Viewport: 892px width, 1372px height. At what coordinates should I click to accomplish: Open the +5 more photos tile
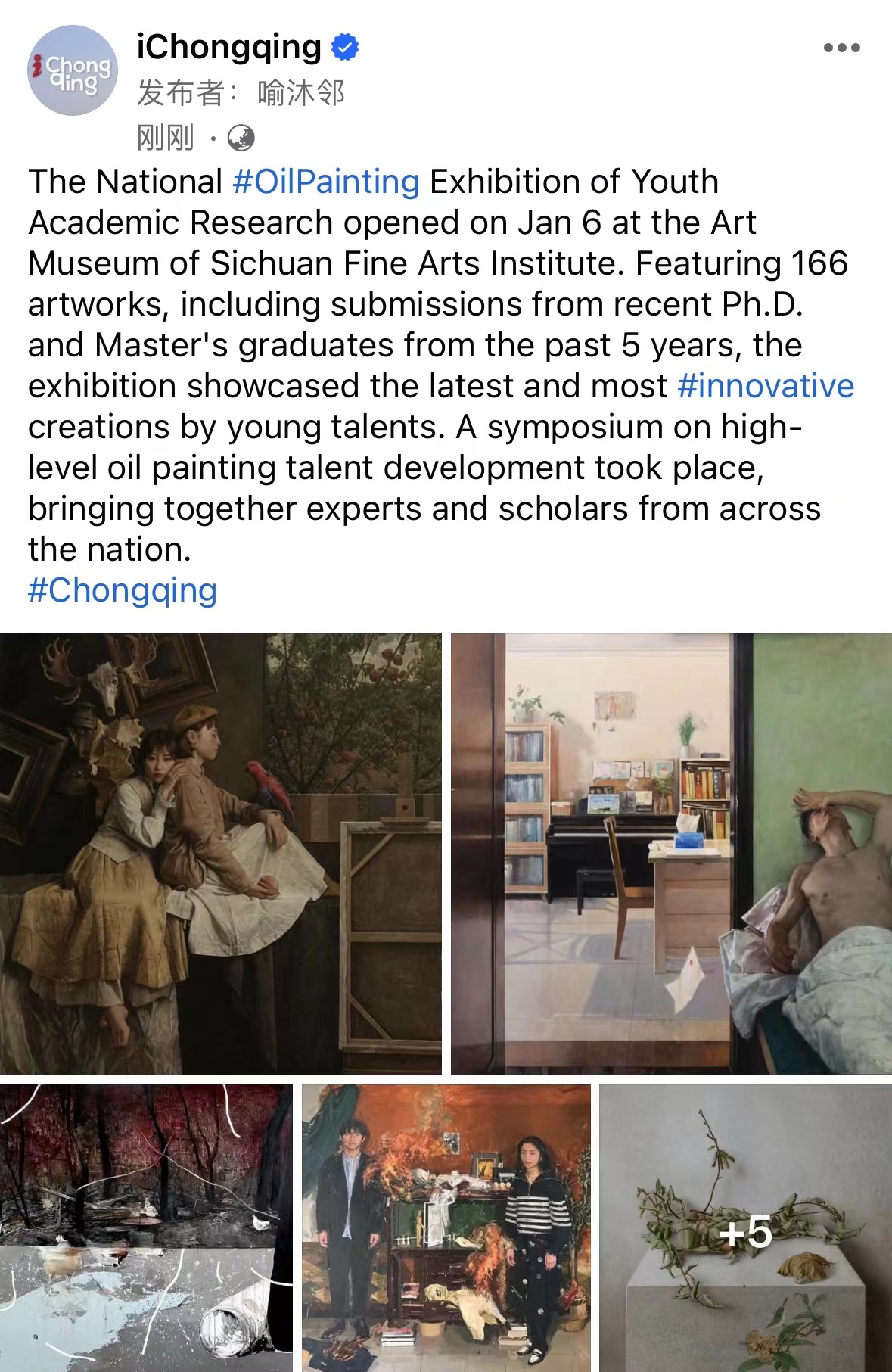tap(745, 1227)
